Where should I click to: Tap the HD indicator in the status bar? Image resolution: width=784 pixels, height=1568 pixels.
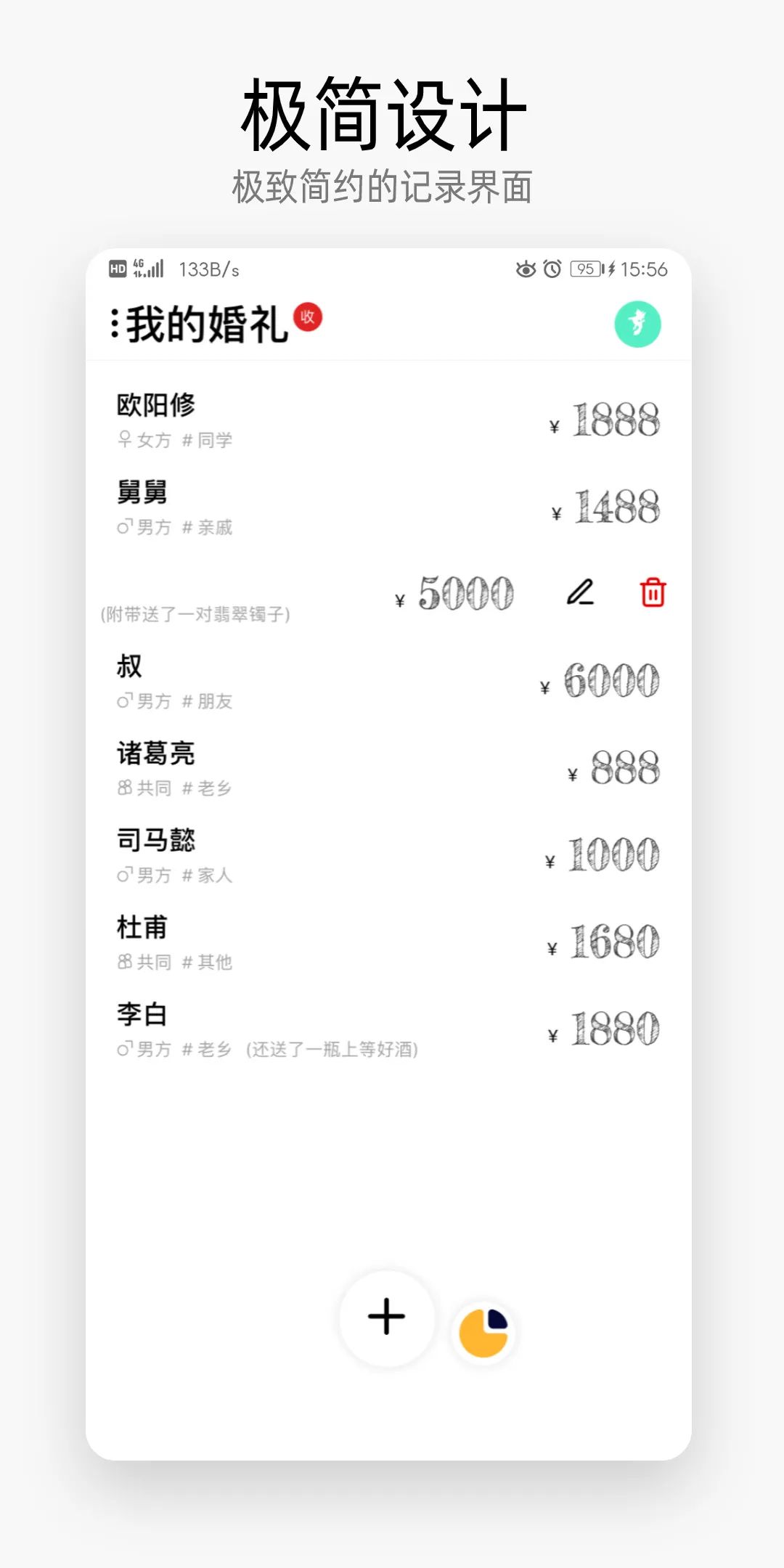click(117, 269)
